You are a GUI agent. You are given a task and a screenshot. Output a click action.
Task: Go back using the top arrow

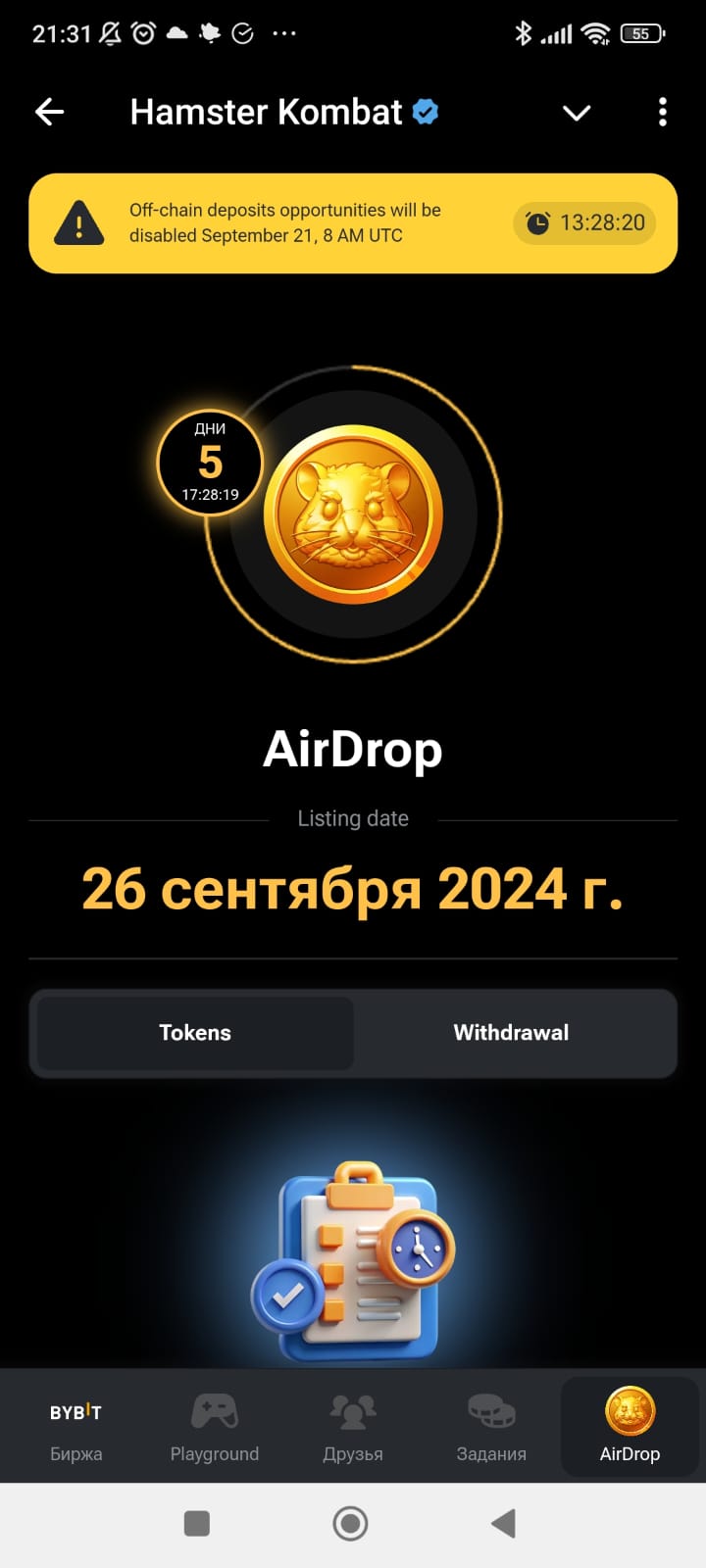[x=50, y=113]
